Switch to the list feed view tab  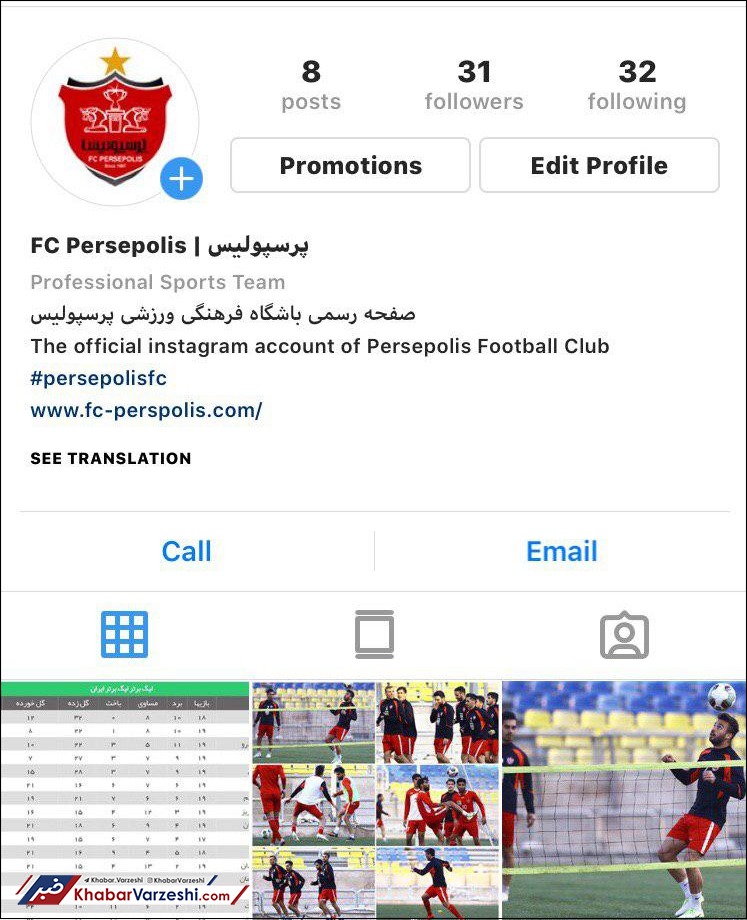coord(374,634)
